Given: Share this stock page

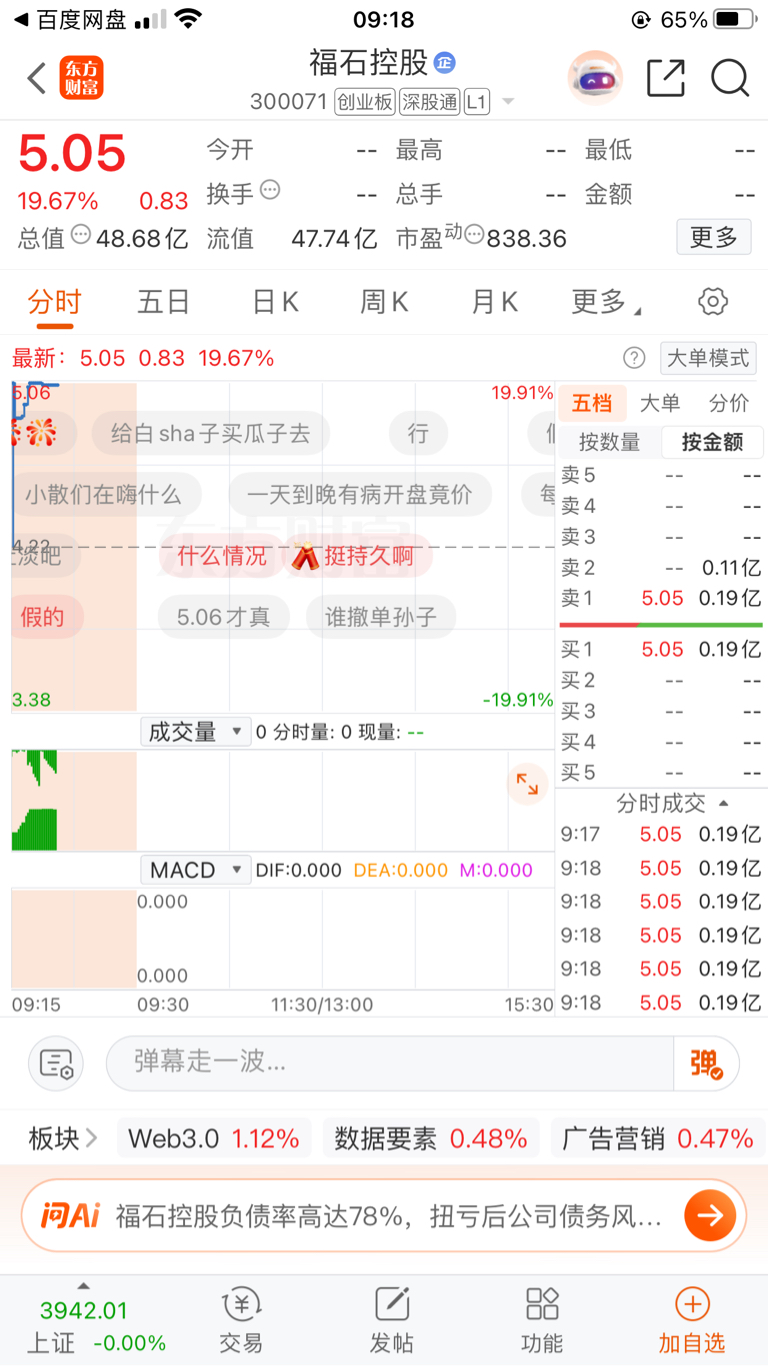Looking at the screenshot, I should pos(666,78).
